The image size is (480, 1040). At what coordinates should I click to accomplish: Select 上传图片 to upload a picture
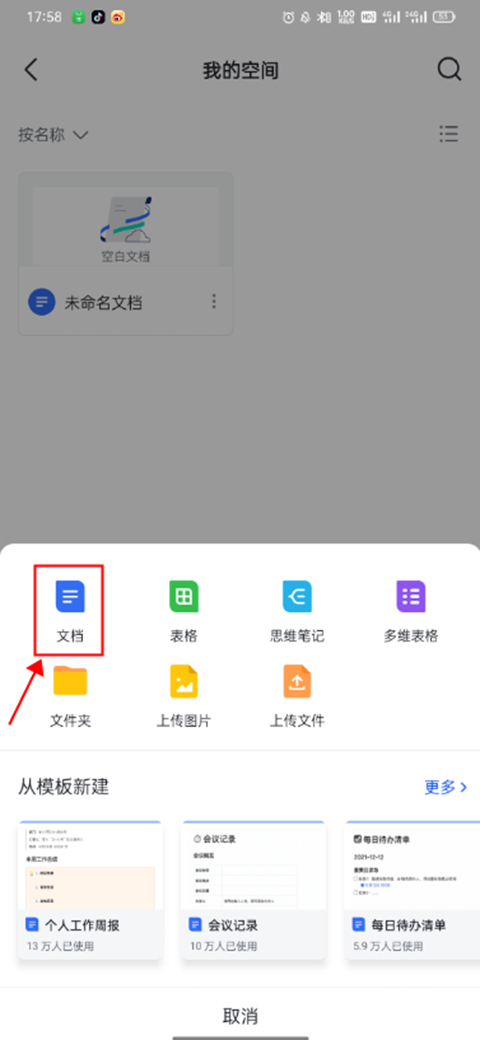(184, 695)
